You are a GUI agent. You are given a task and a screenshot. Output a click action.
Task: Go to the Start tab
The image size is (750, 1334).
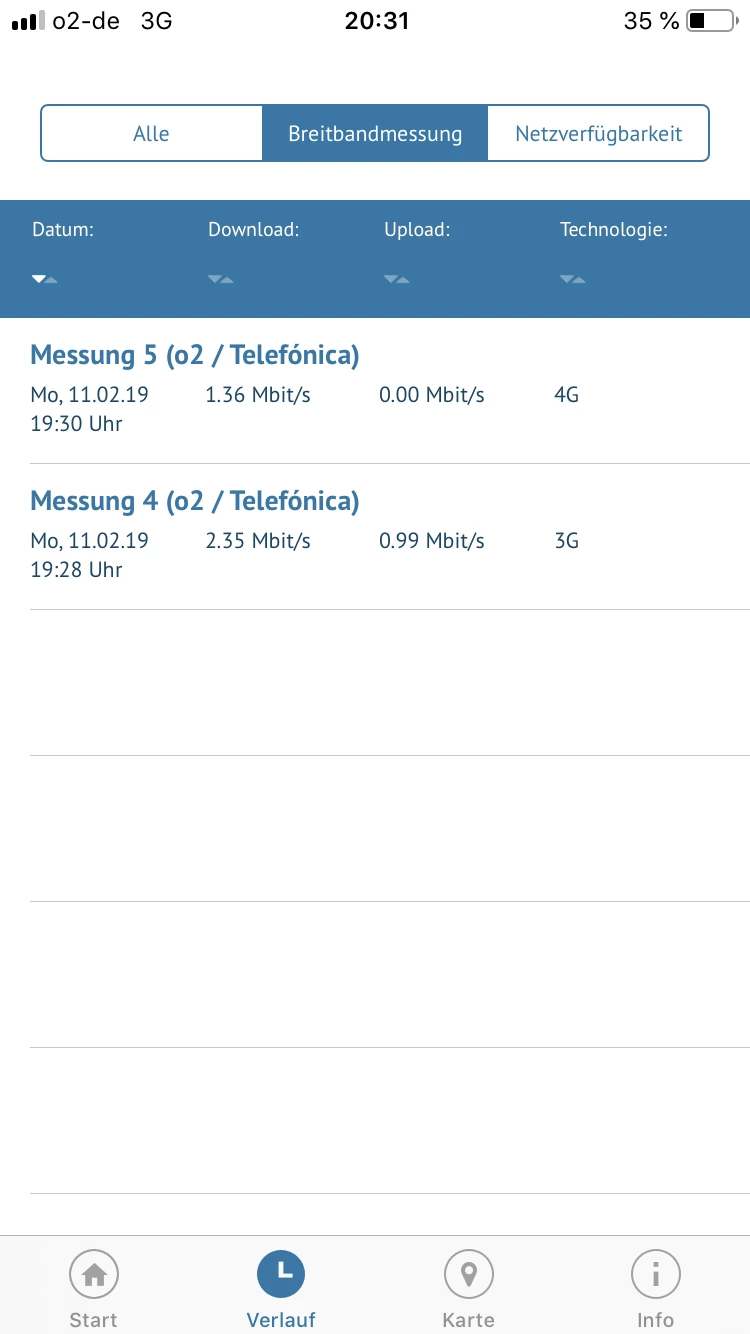[x=94, y=1290]
